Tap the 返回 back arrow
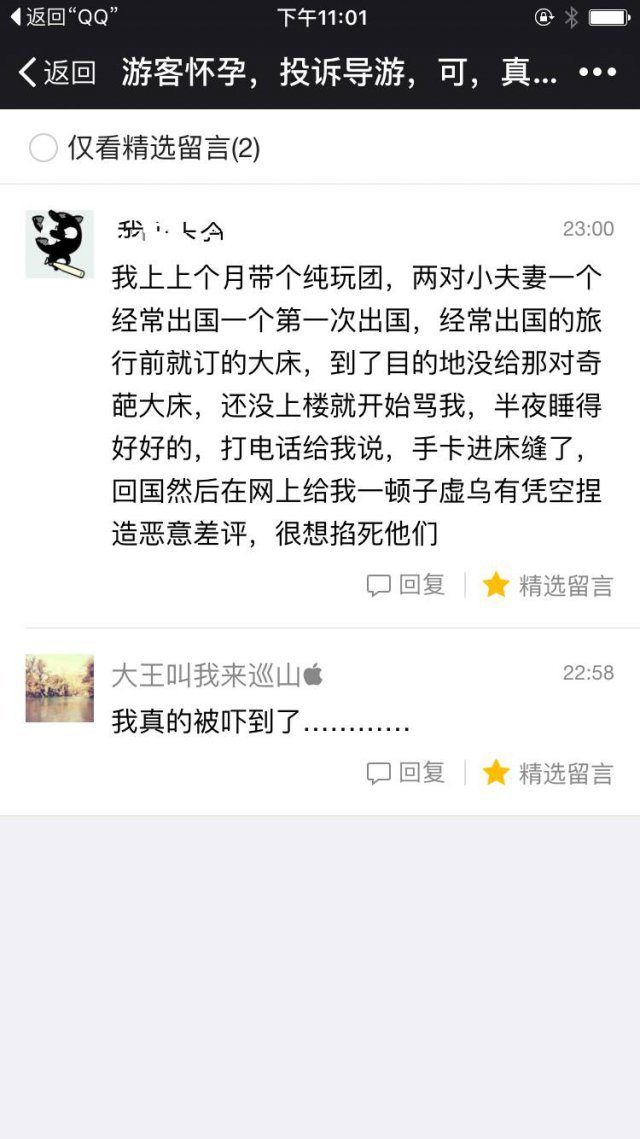Viewport: 640px width, 1139px height. (x=55, y=72)
